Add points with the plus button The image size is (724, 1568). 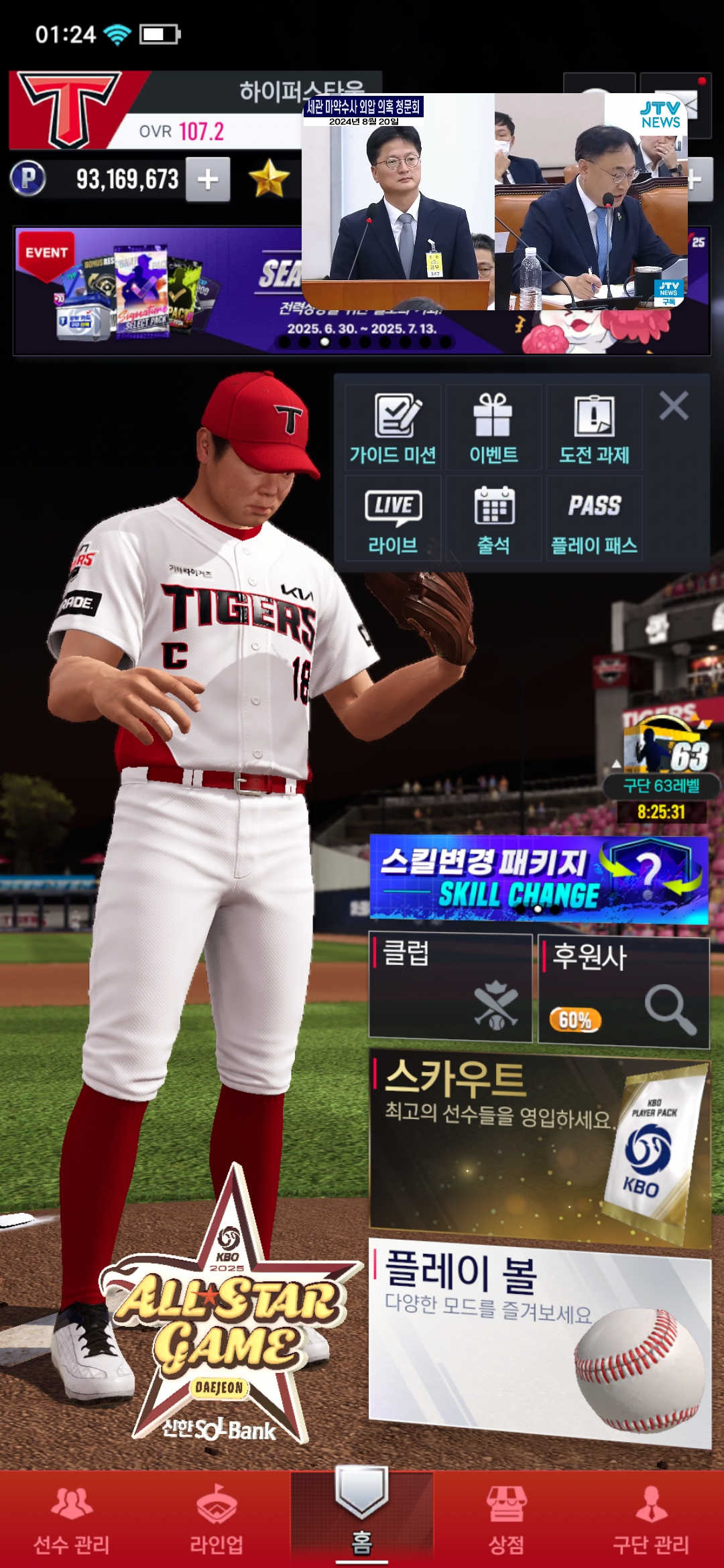pyautogui.click(x=208, y=180)
